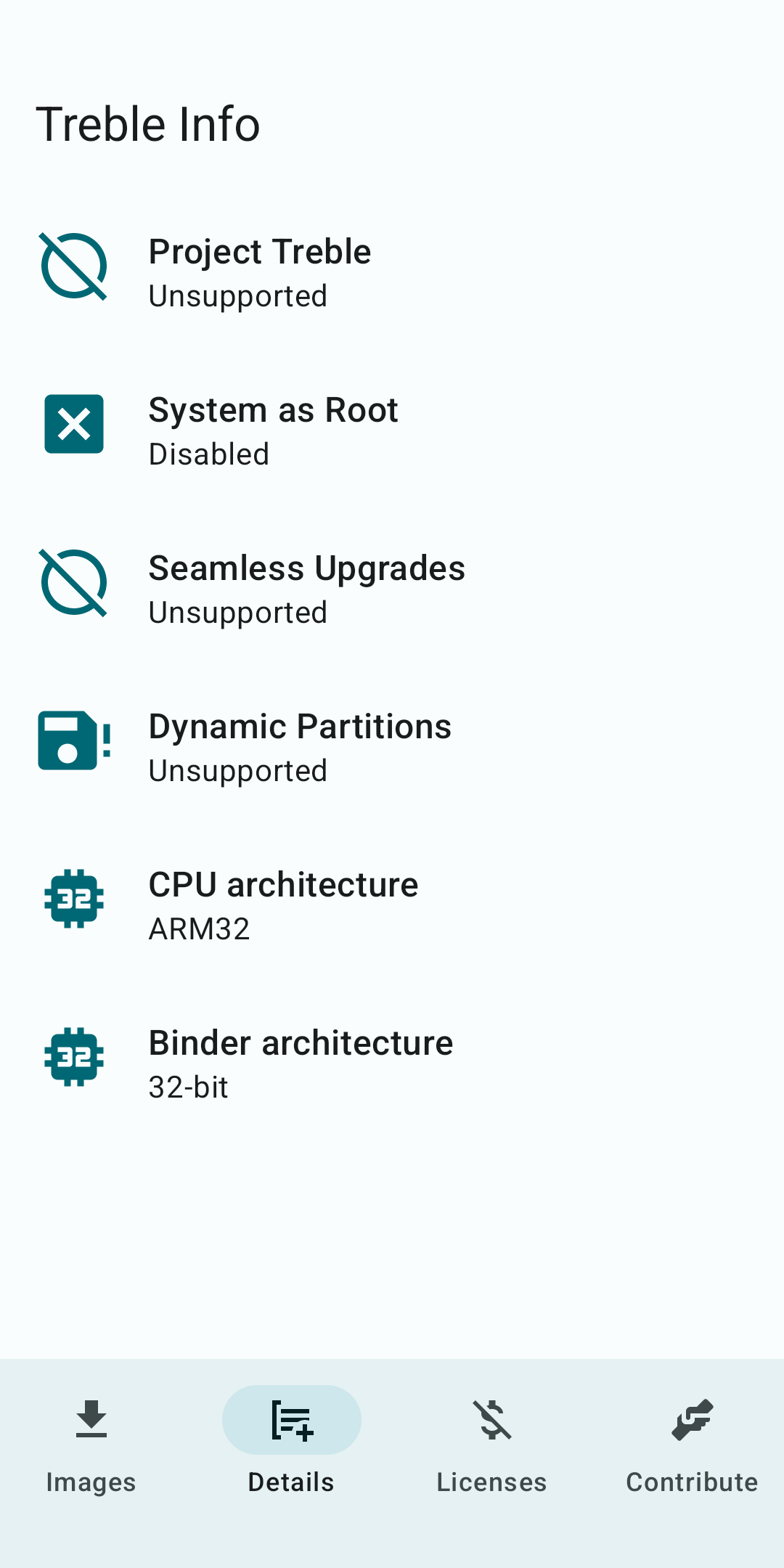This screenshot has height=1568, width=784.
Task: Open Binder architecture entry
Action: point(392,1063)
